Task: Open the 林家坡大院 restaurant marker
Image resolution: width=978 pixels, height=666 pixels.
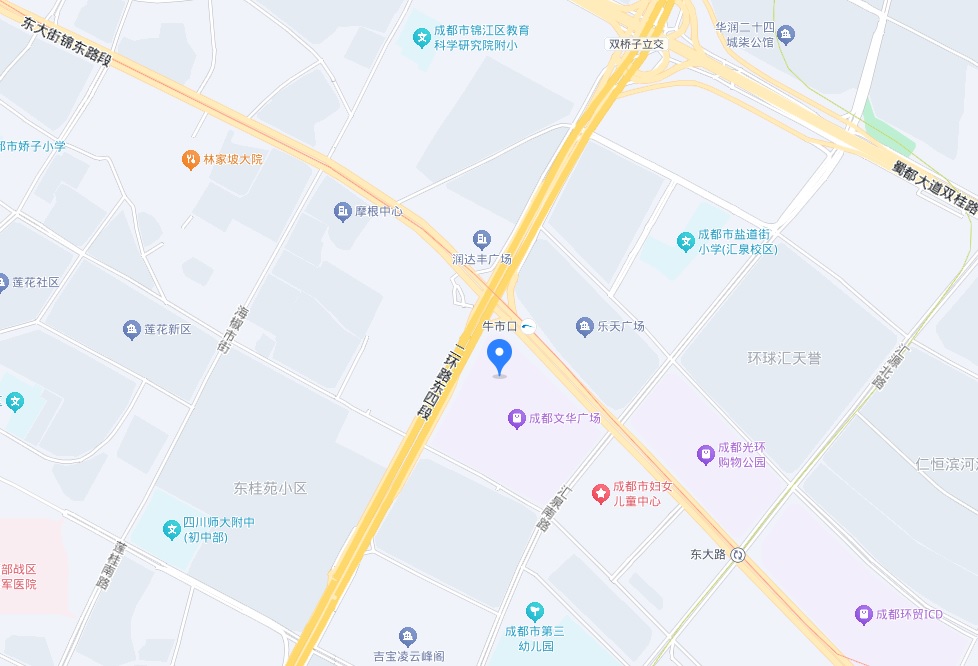Action: pyautogui.click(x=190, y=159)
